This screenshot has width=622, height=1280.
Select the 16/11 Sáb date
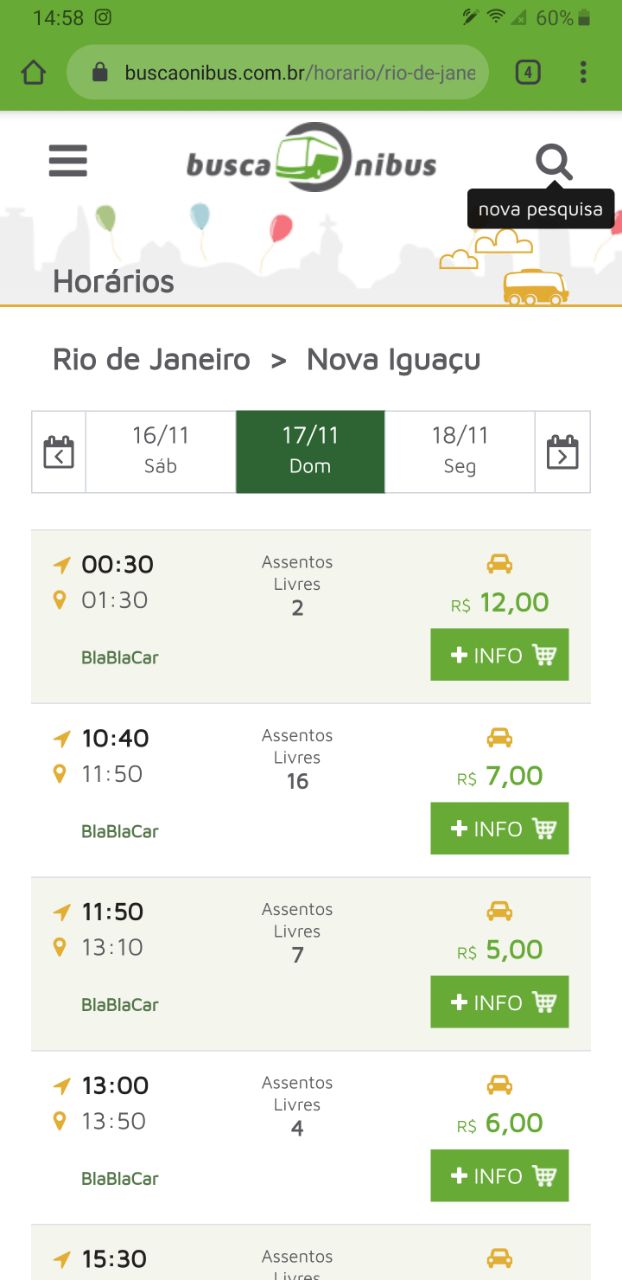[161, 452]
